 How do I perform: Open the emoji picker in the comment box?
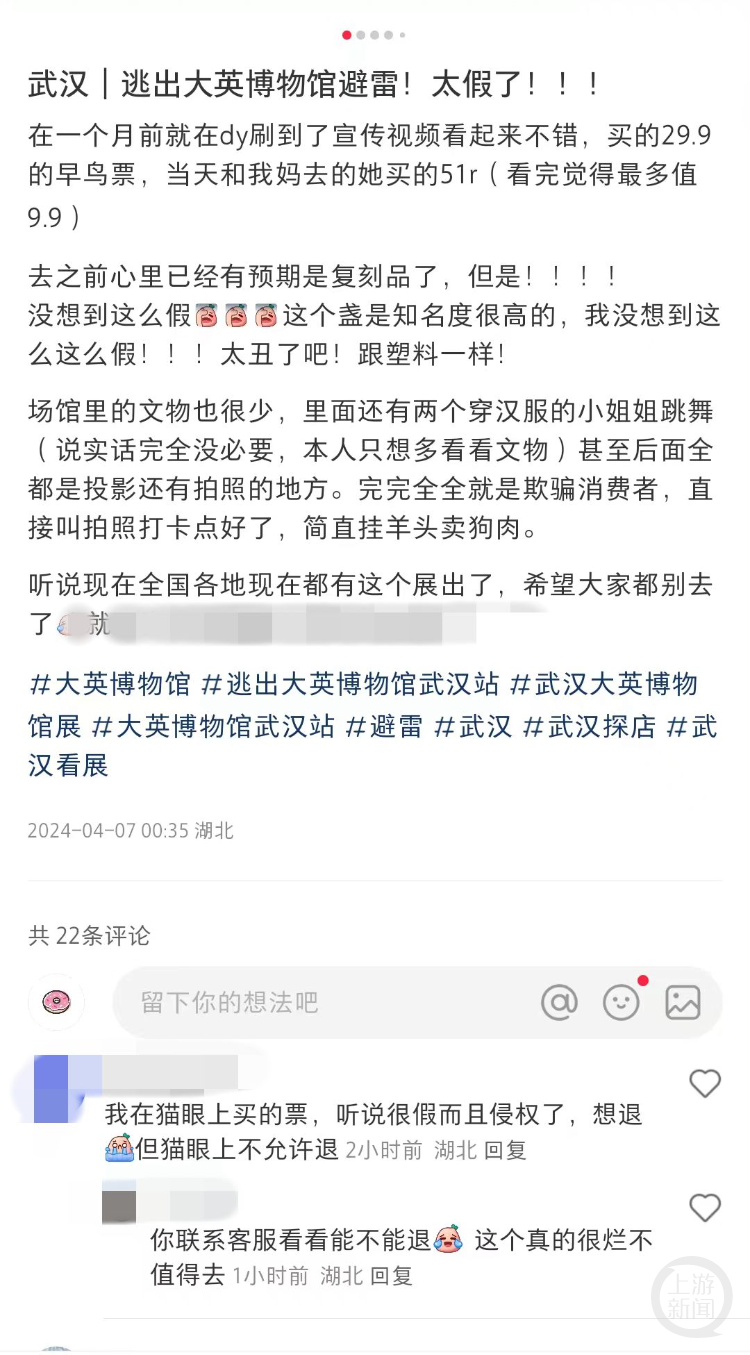621,1002
